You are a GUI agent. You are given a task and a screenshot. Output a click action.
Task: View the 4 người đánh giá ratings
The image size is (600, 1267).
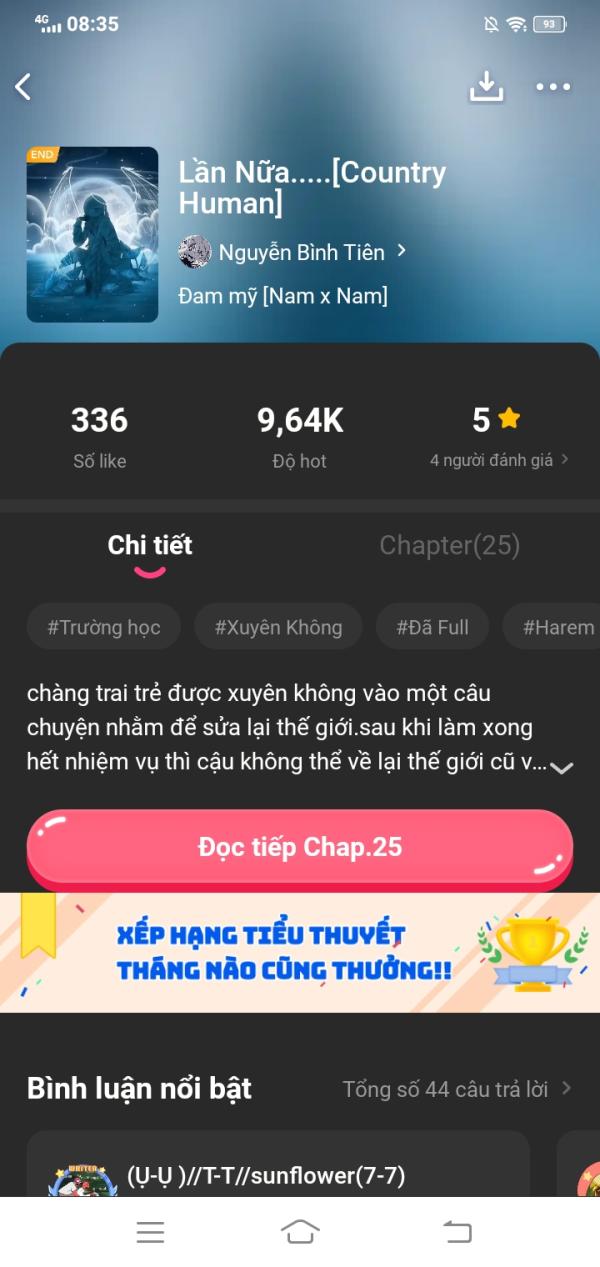point(498,460)
